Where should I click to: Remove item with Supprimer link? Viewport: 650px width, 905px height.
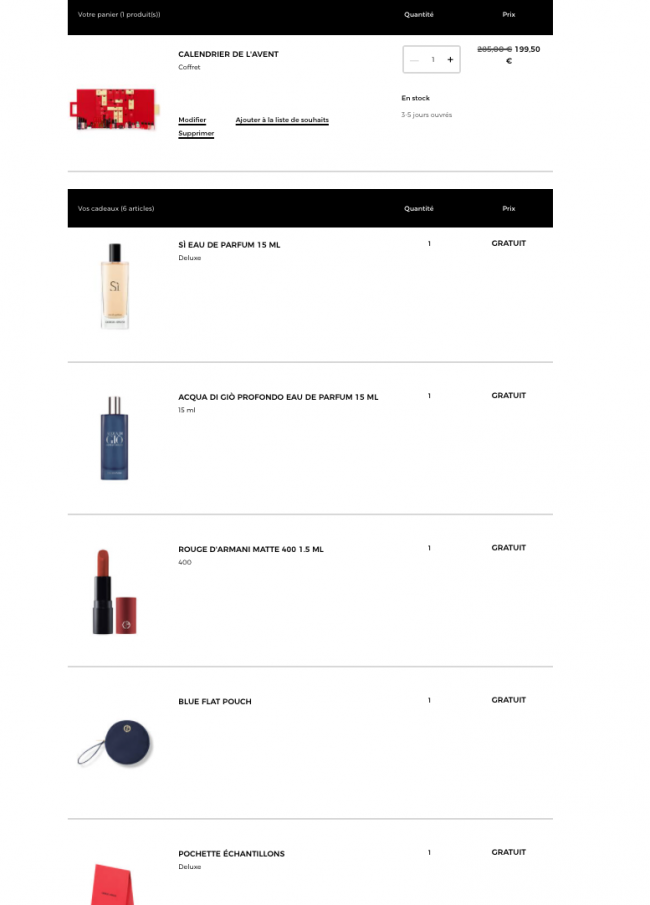196,133
